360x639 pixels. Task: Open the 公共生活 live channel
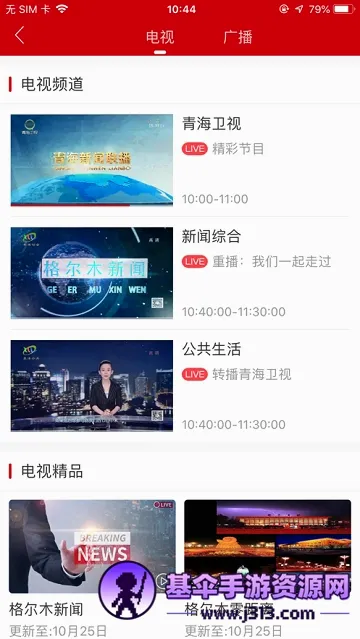point(180,386)
